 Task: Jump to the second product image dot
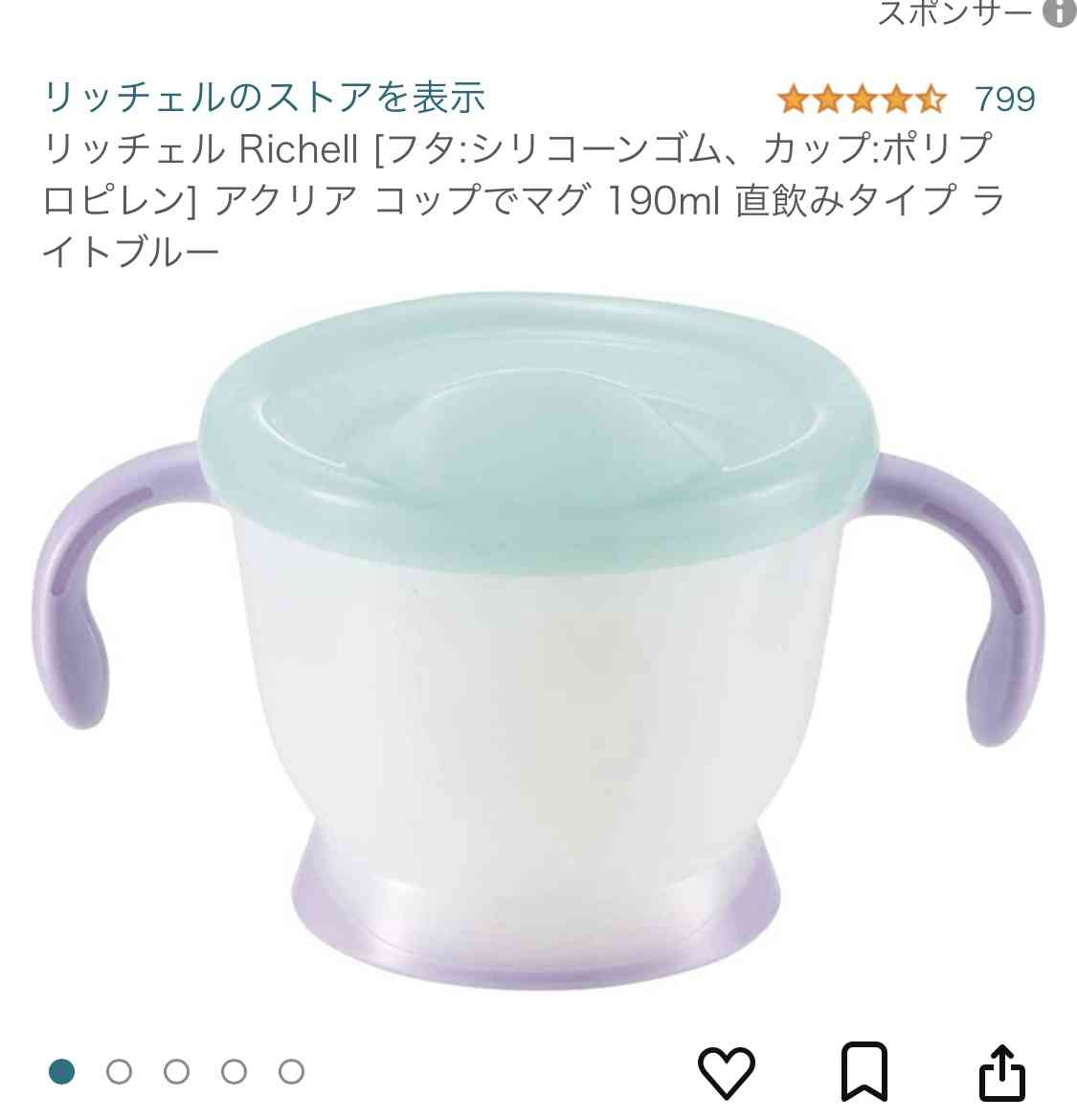[x=119, y=1071]
